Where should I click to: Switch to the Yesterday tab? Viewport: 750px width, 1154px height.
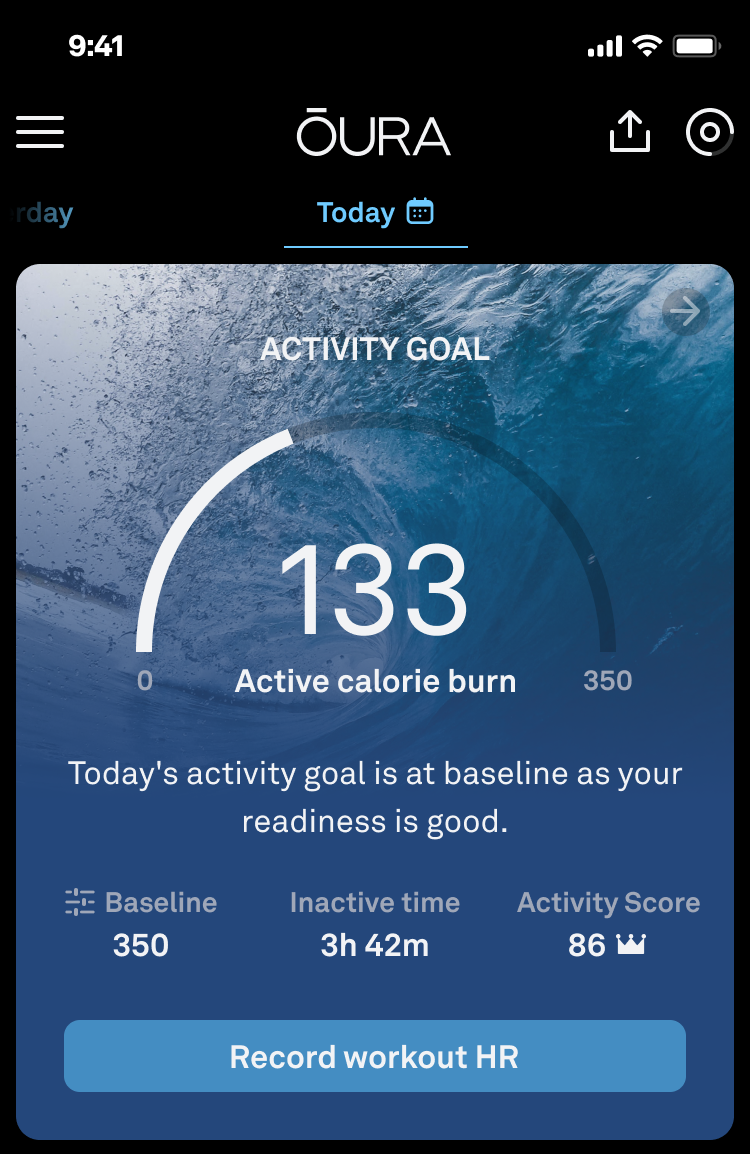click(x=40, y=213)
